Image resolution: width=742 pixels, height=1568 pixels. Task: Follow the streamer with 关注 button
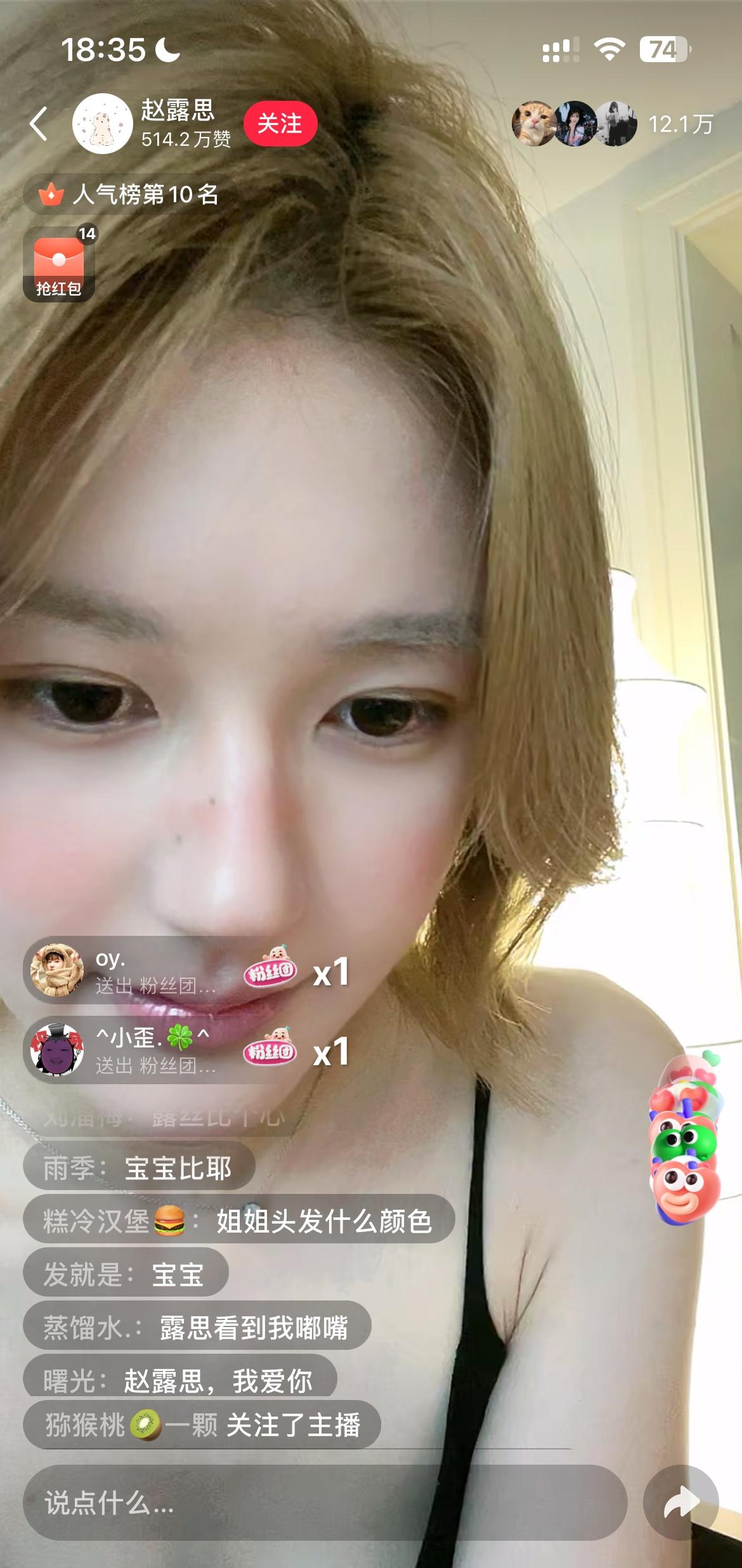[x=280, y=124]
